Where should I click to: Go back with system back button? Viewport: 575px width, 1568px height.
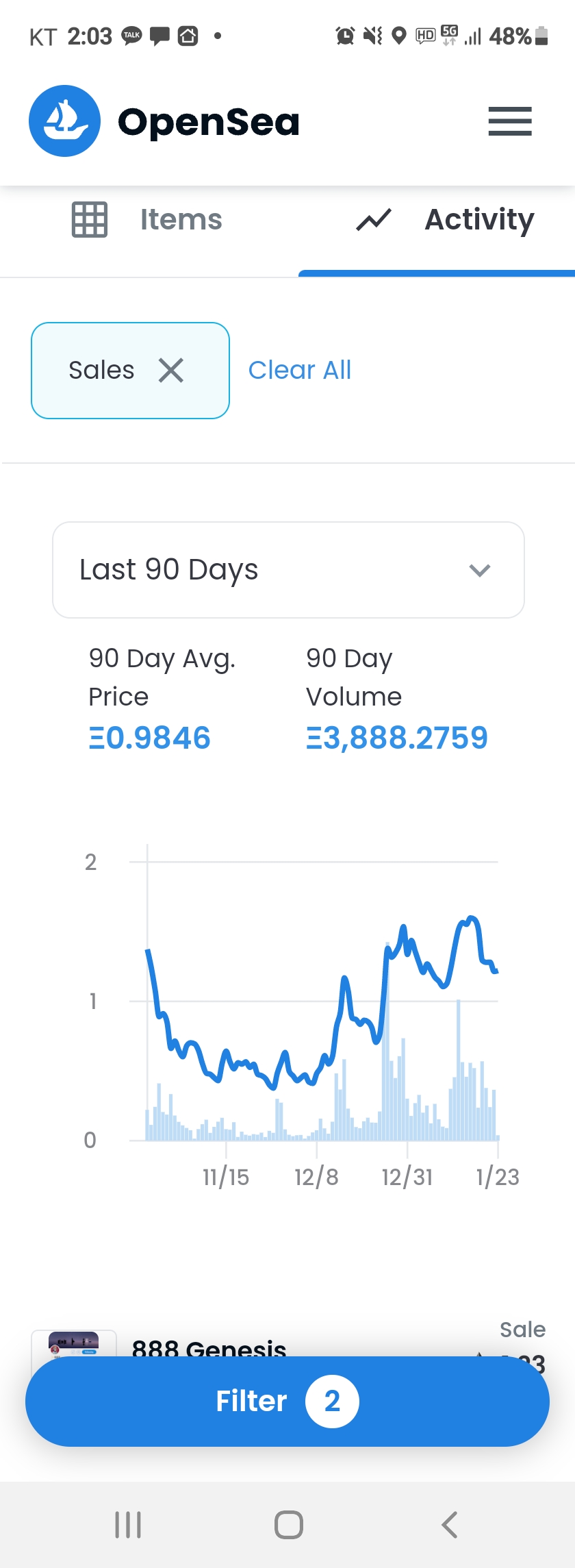(x=449, y=1525)
